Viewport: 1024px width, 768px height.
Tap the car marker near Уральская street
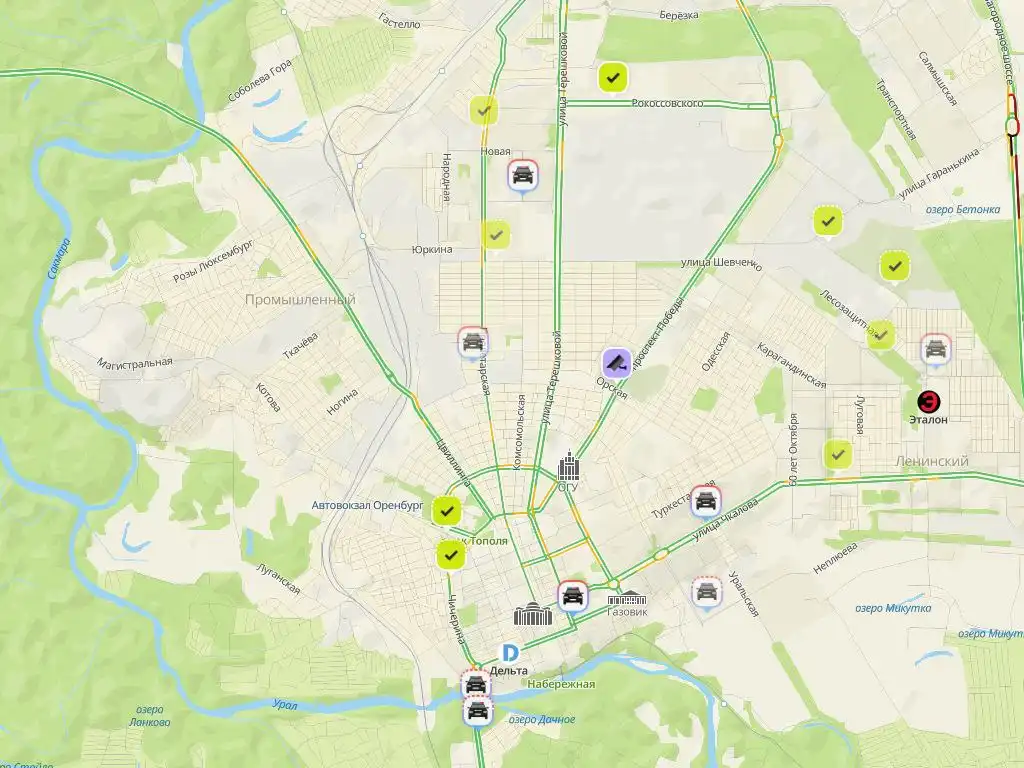coord(707,591)
